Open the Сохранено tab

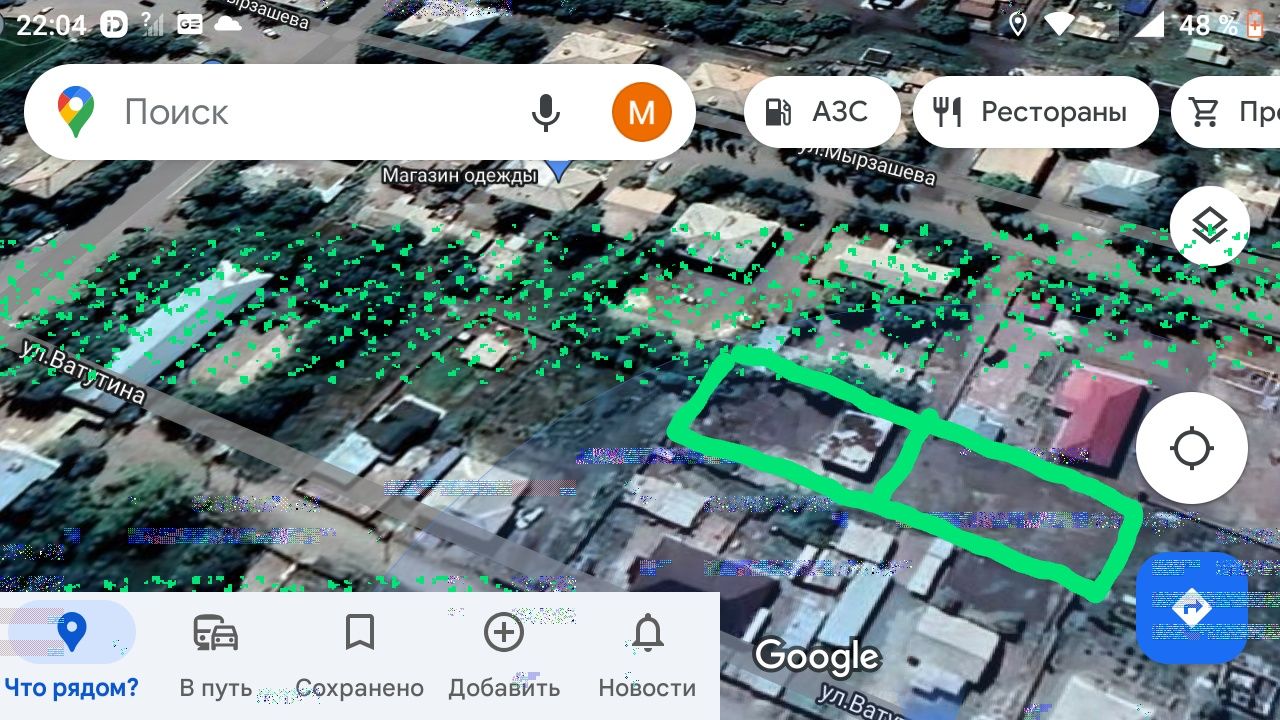pyautogui.click(x=359, y=655)
